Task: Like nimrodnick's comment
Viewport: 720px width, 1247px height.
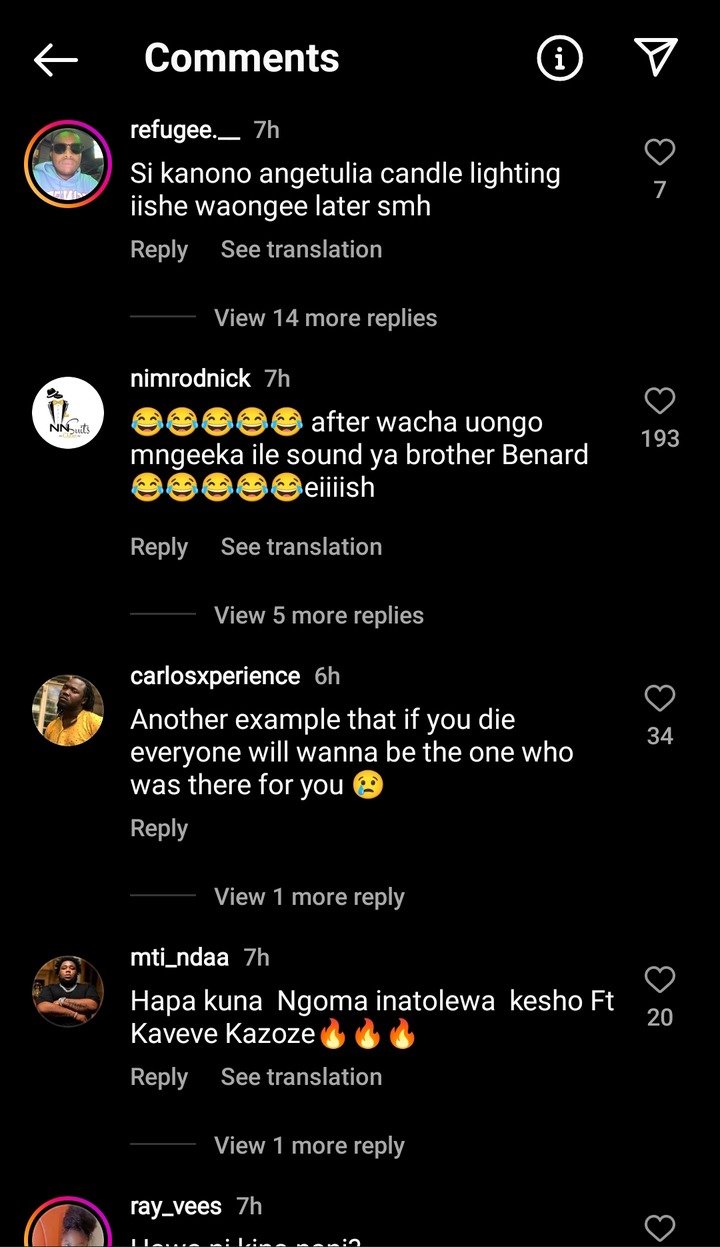Action: [x=659, y=401]
